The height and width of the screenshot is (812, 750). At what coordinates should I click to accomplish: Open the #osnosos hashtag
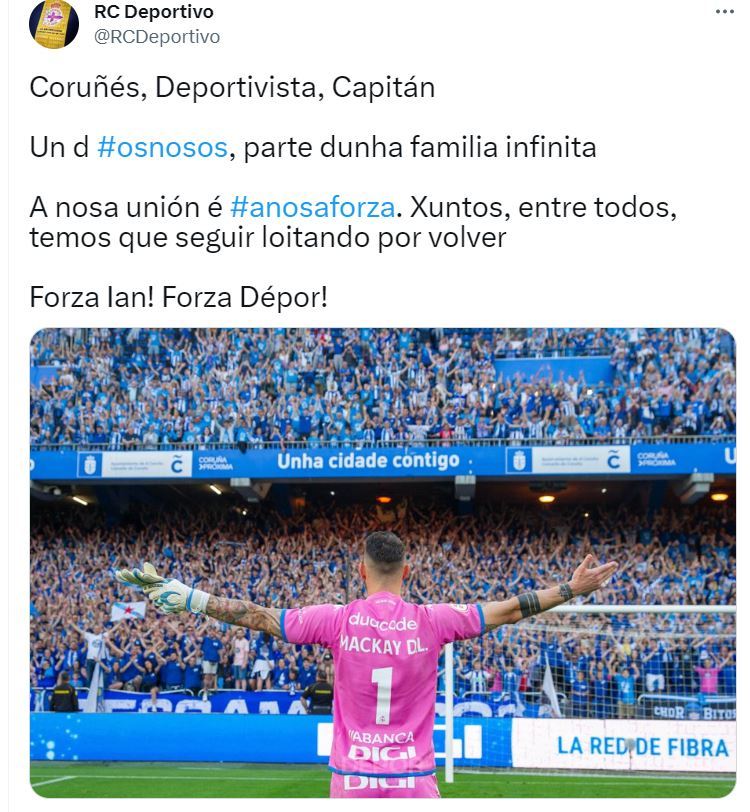tap(163, 148)
